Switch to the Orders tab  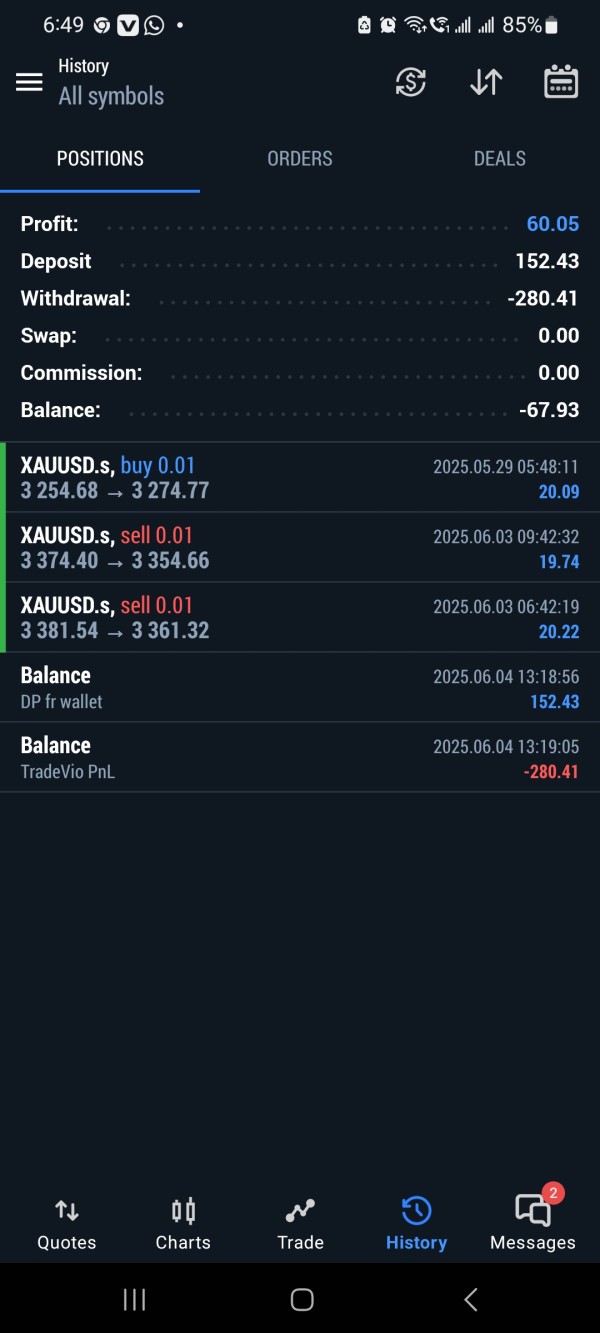coord(300,158)
